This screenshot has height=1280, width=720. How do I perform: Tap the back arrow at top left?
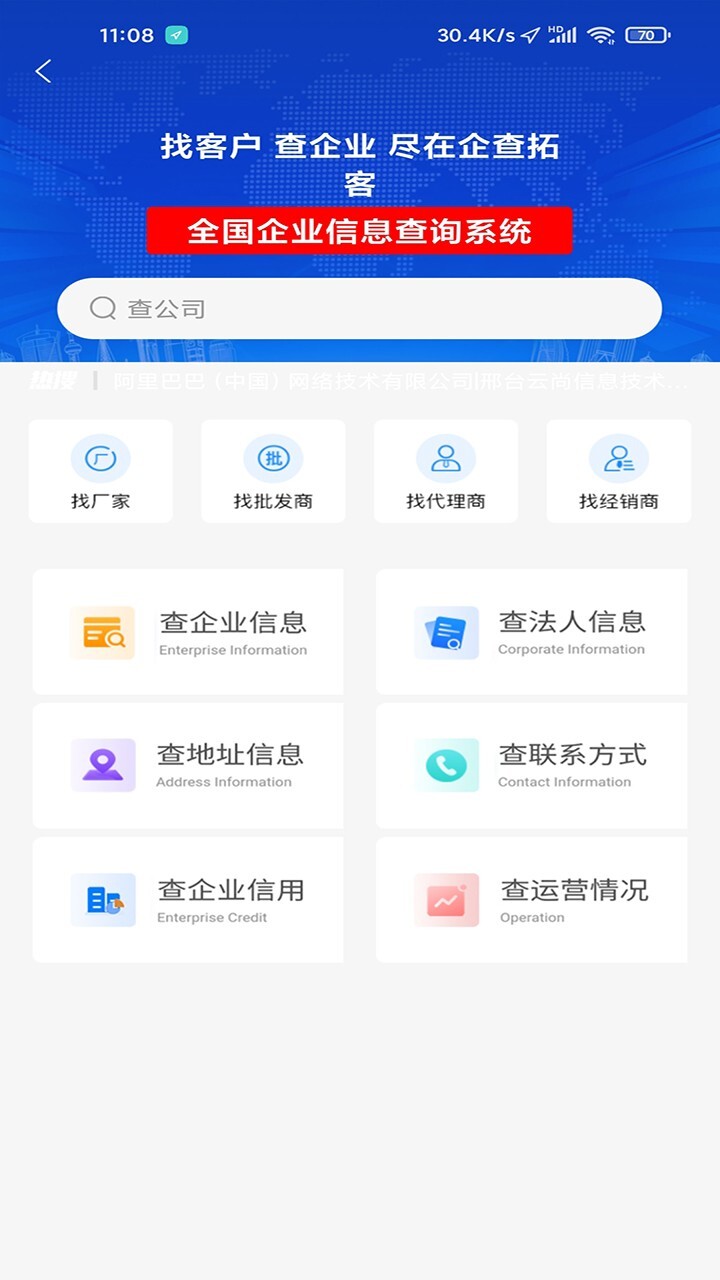44,71
